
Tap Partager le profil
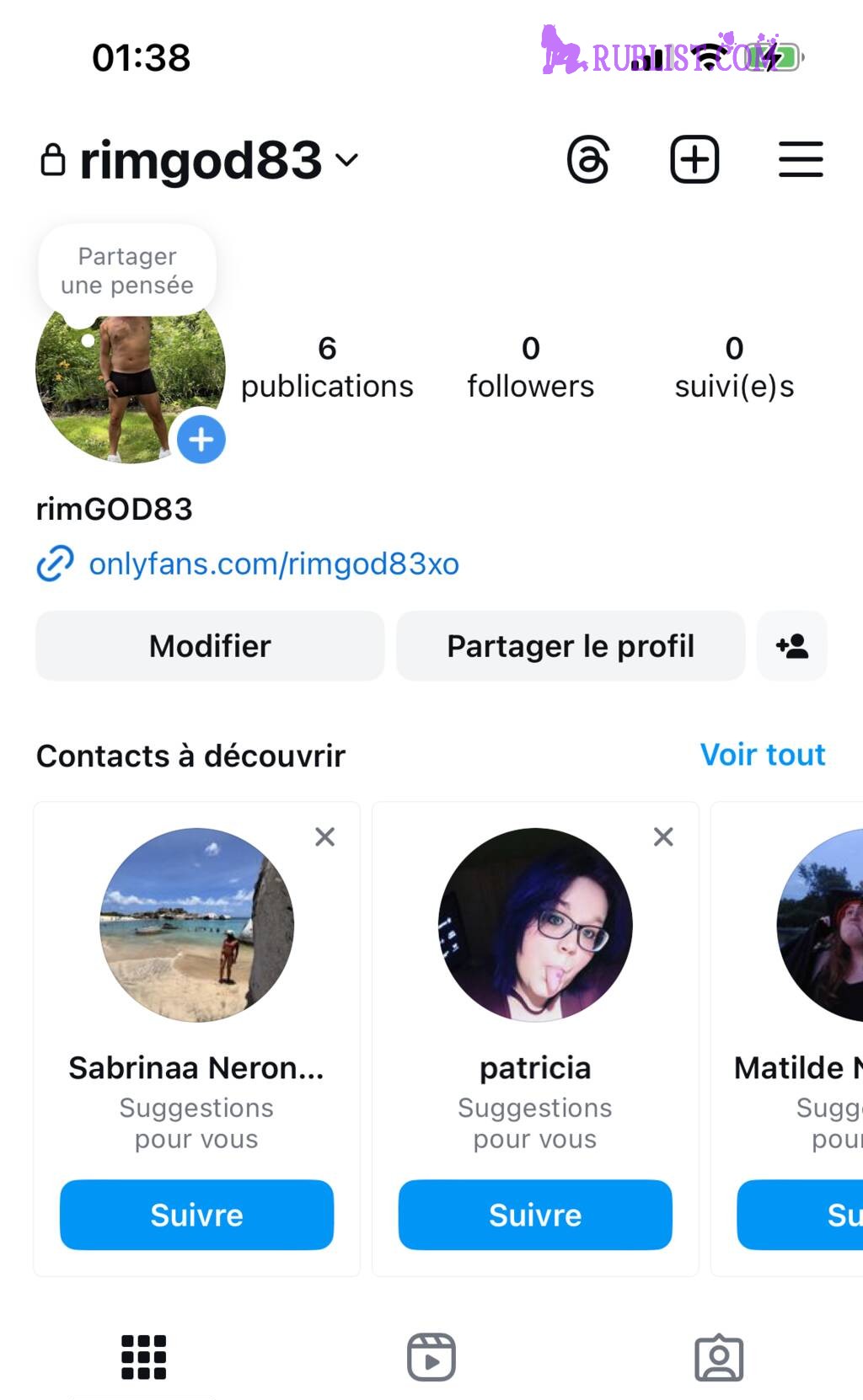pos(571,646)
